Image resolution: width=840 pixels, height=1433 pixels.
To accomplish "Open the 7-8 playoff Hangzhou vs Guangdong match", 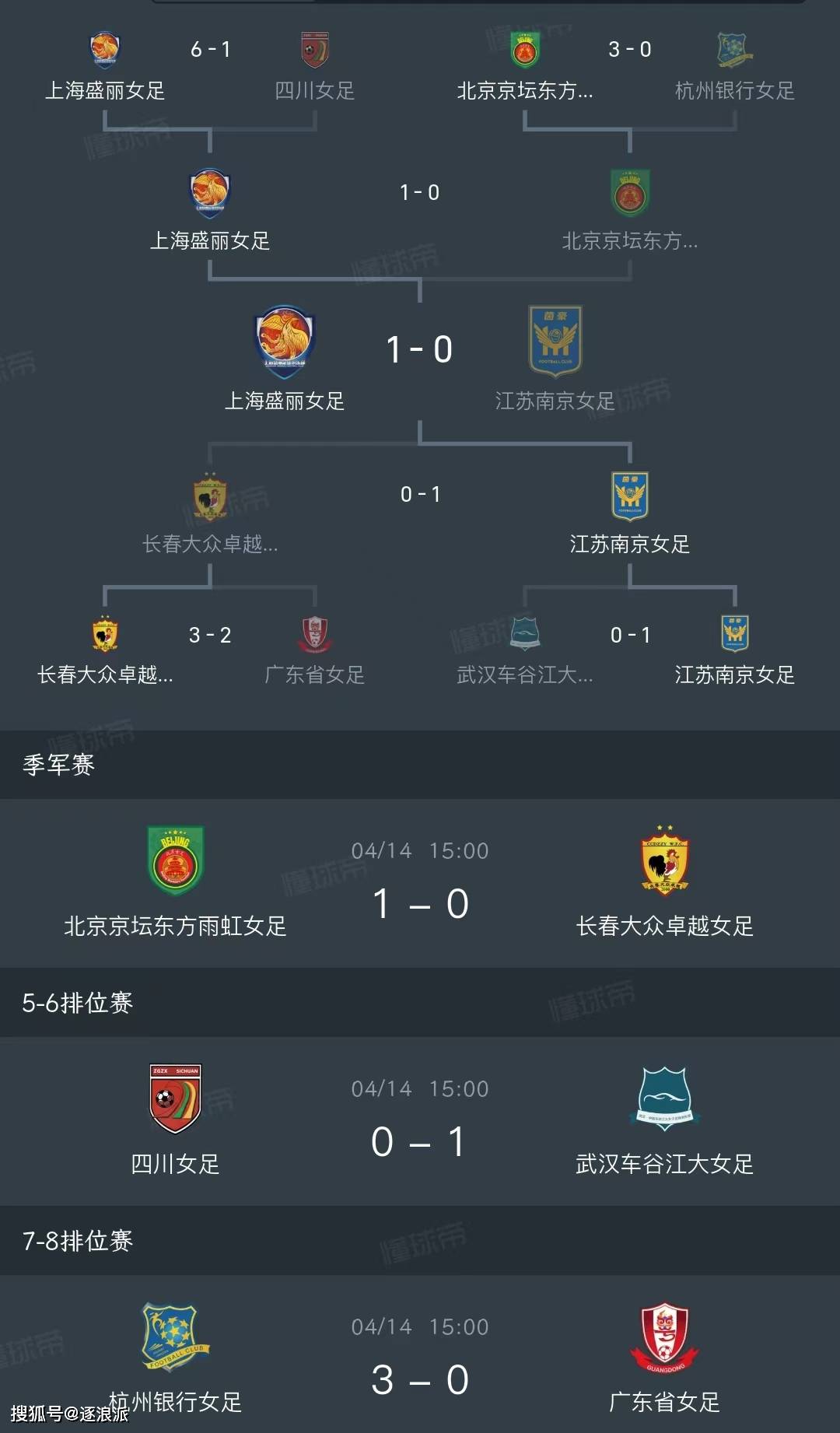I will coord(420,1379).
